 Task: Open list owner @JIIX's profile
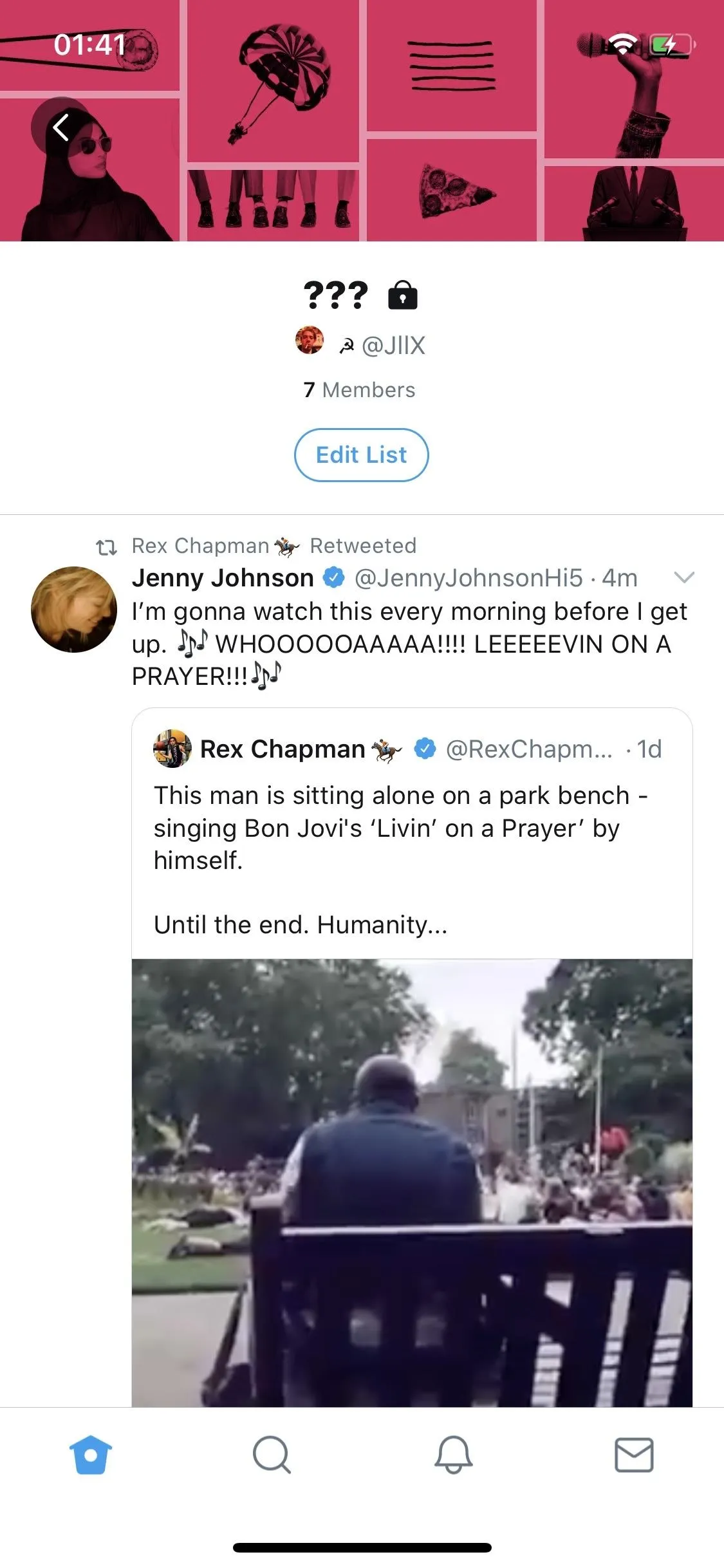pos(360,345)
